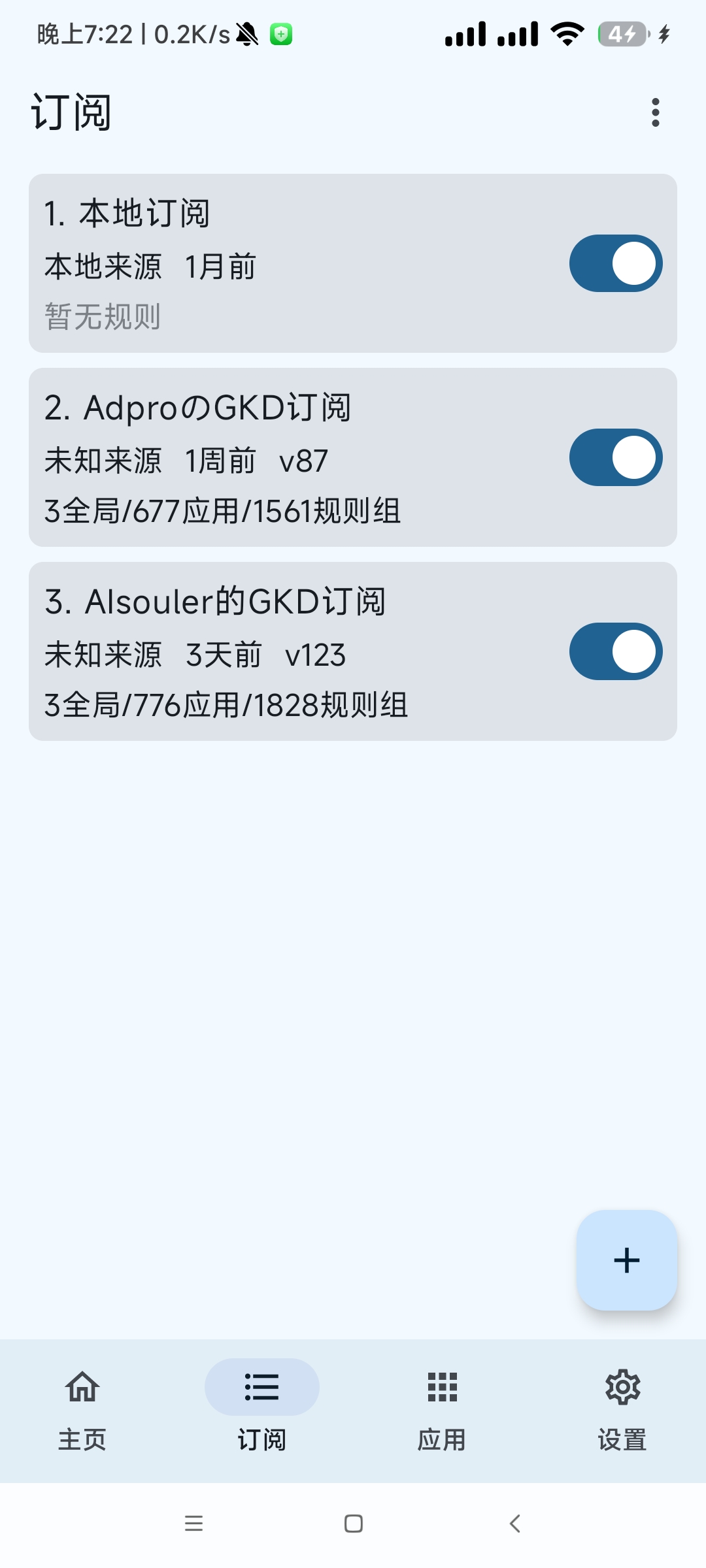The image size is (706, 1568).
Task: Disable the 本地订阅 subscription switch
Action: 615,263
